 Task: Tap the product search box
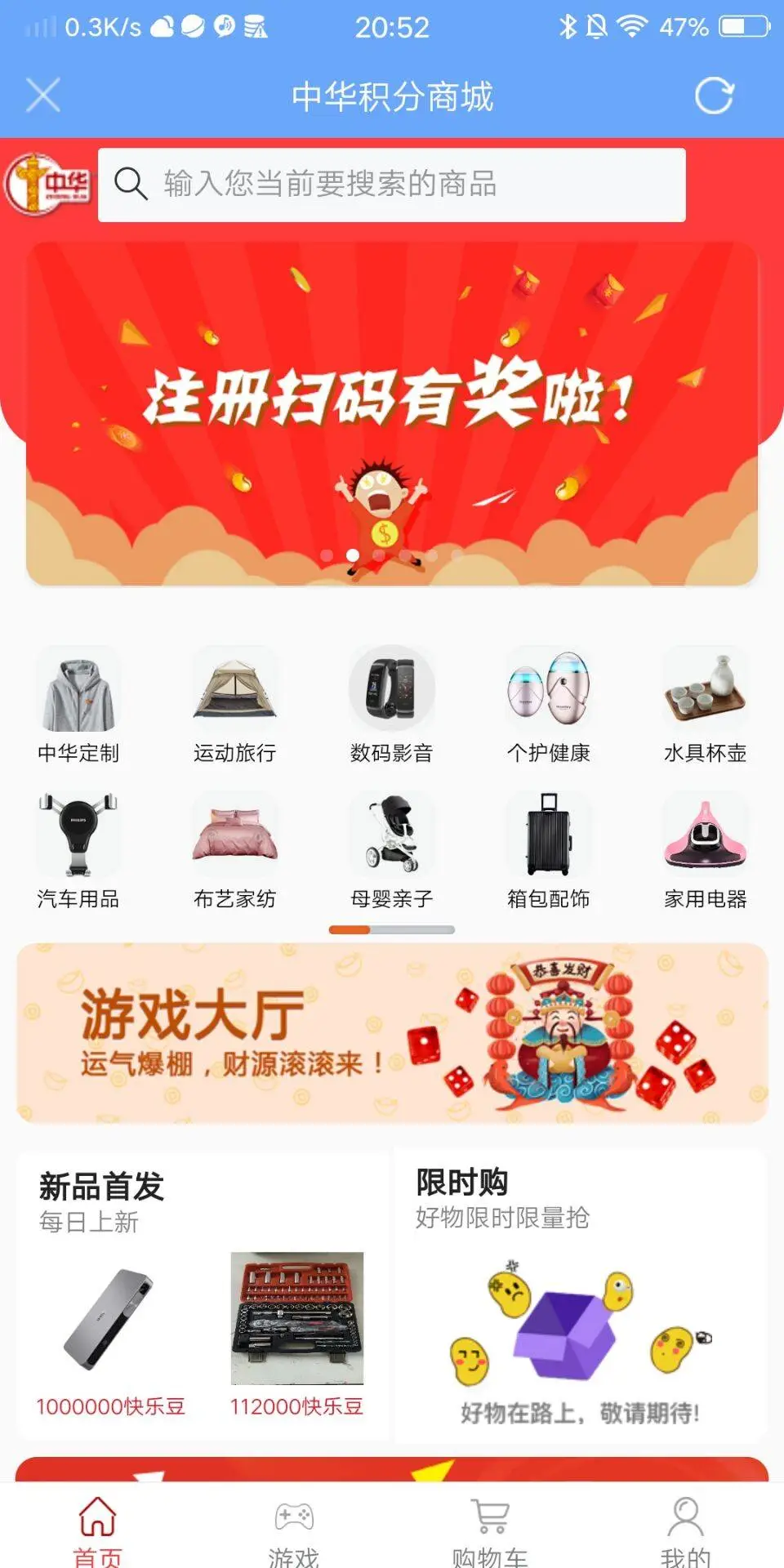[x=392, y=185]
